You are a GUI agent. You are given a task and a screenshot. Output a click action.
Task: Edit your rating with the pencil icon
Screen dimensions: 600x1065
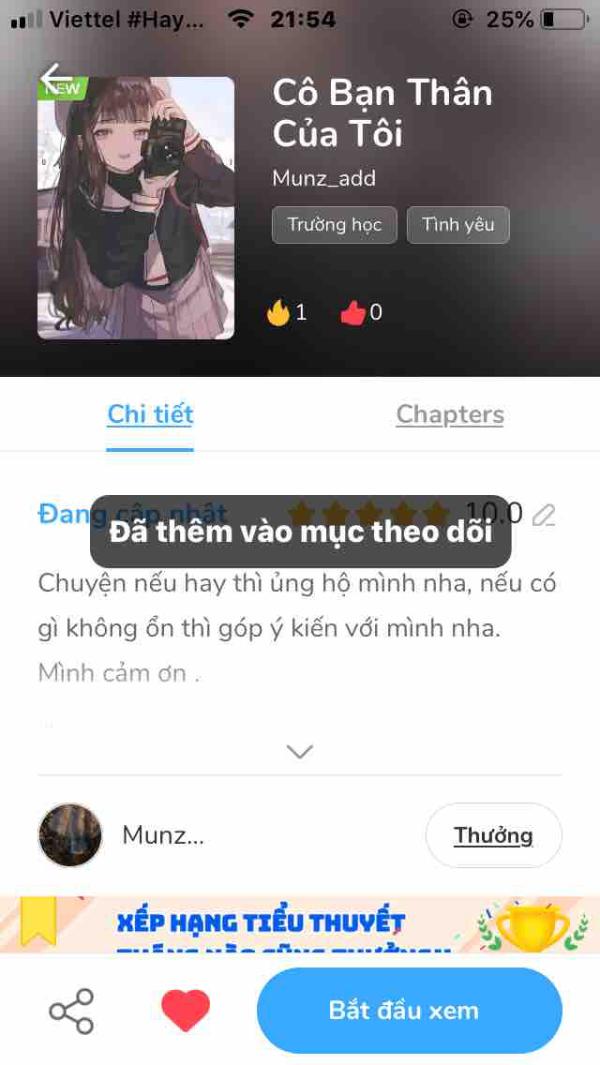pos(544,515)
